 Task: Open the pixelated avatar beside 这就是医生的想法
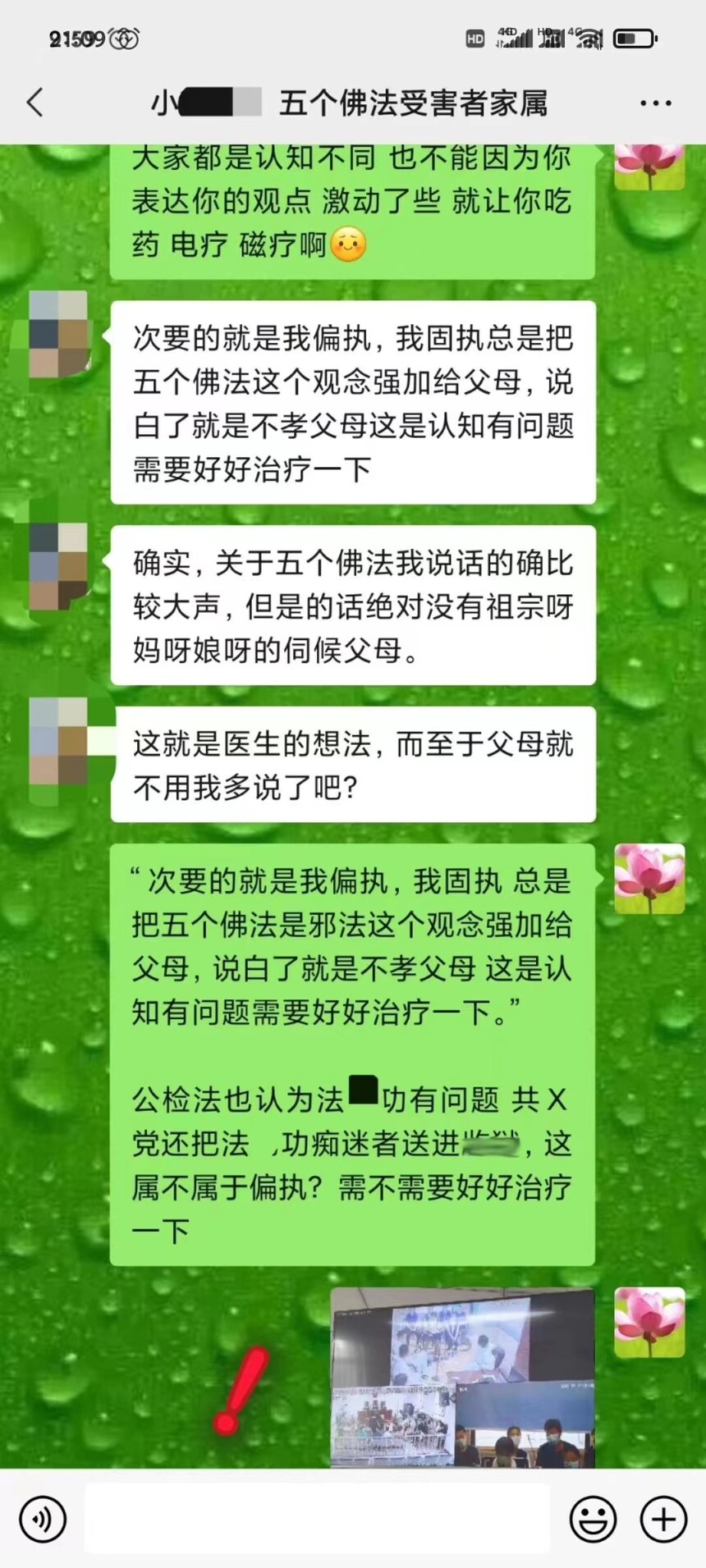58,741
